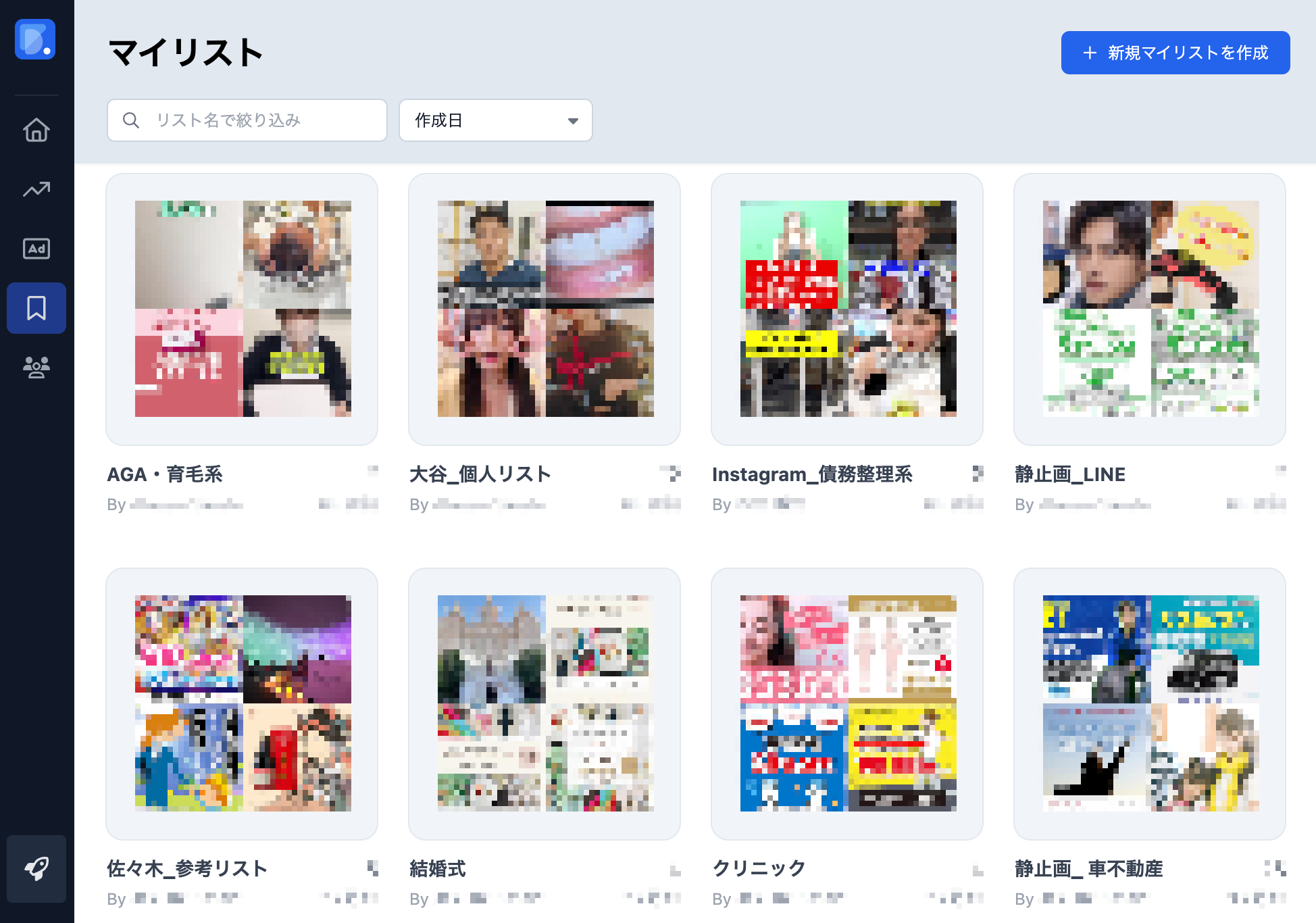Open the 静止画_LINE list
Screen dimensions: 1316x923
pyautogui.click(x=1150, y=309)
